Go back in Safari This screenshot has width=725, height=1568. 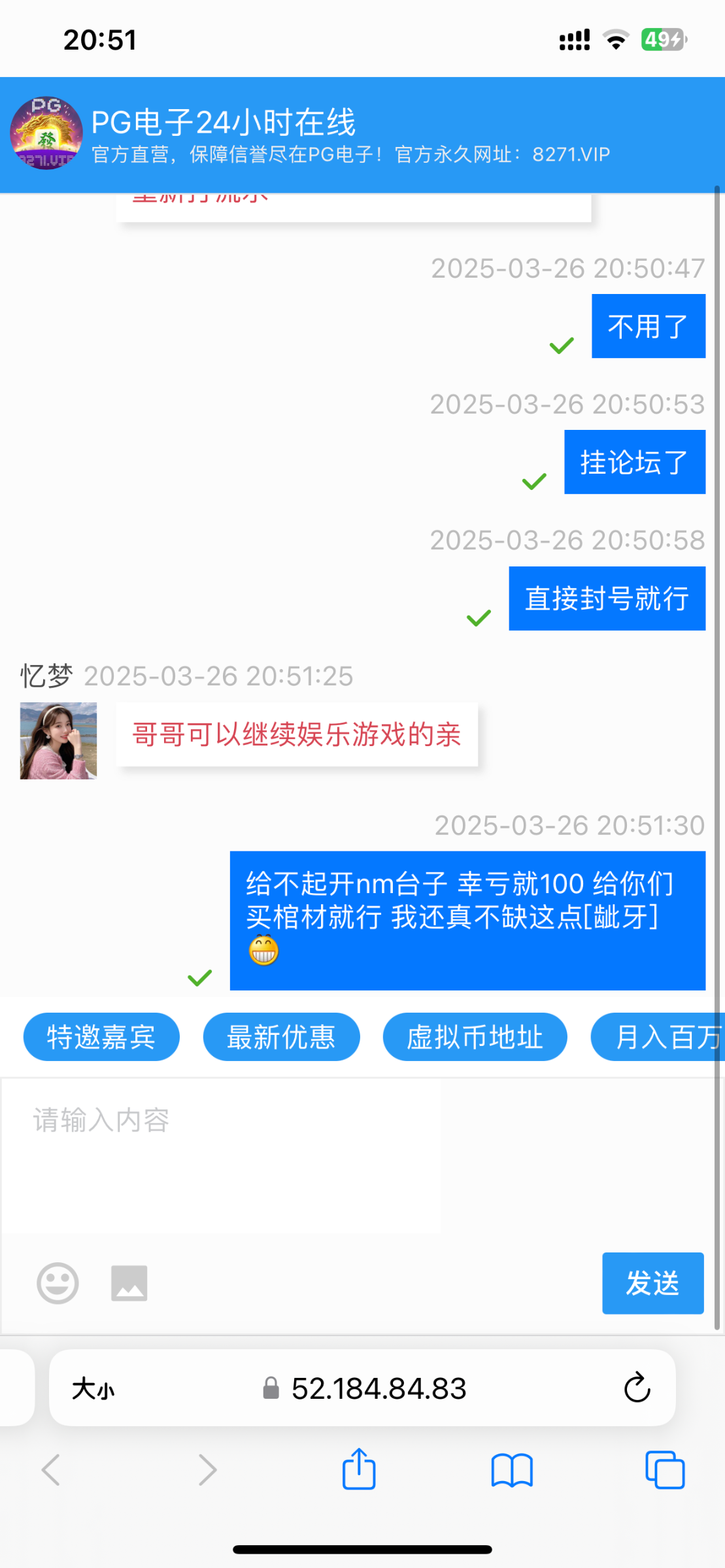51,1470
